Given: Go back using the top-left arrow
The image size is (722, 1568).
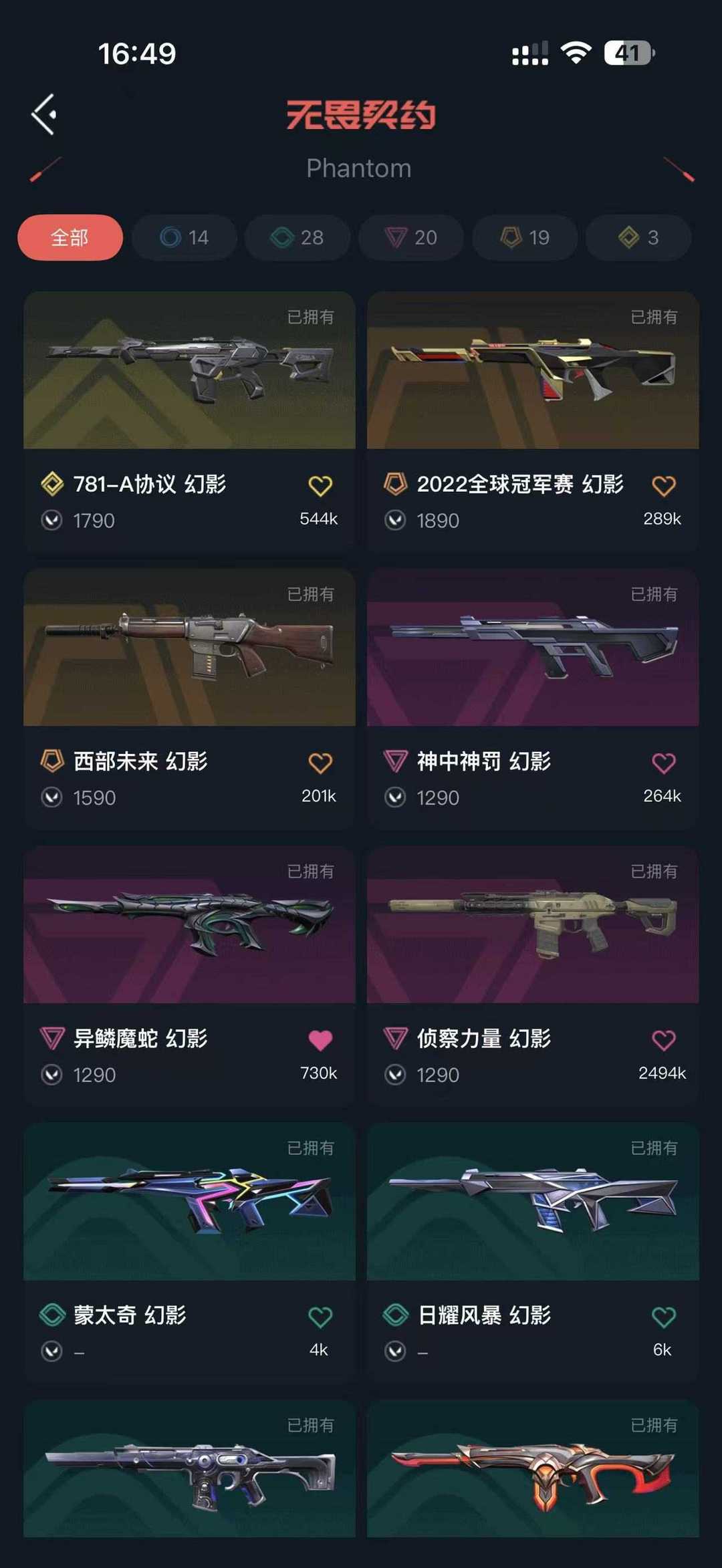Looking at the screenshot, I should point(44,114).
